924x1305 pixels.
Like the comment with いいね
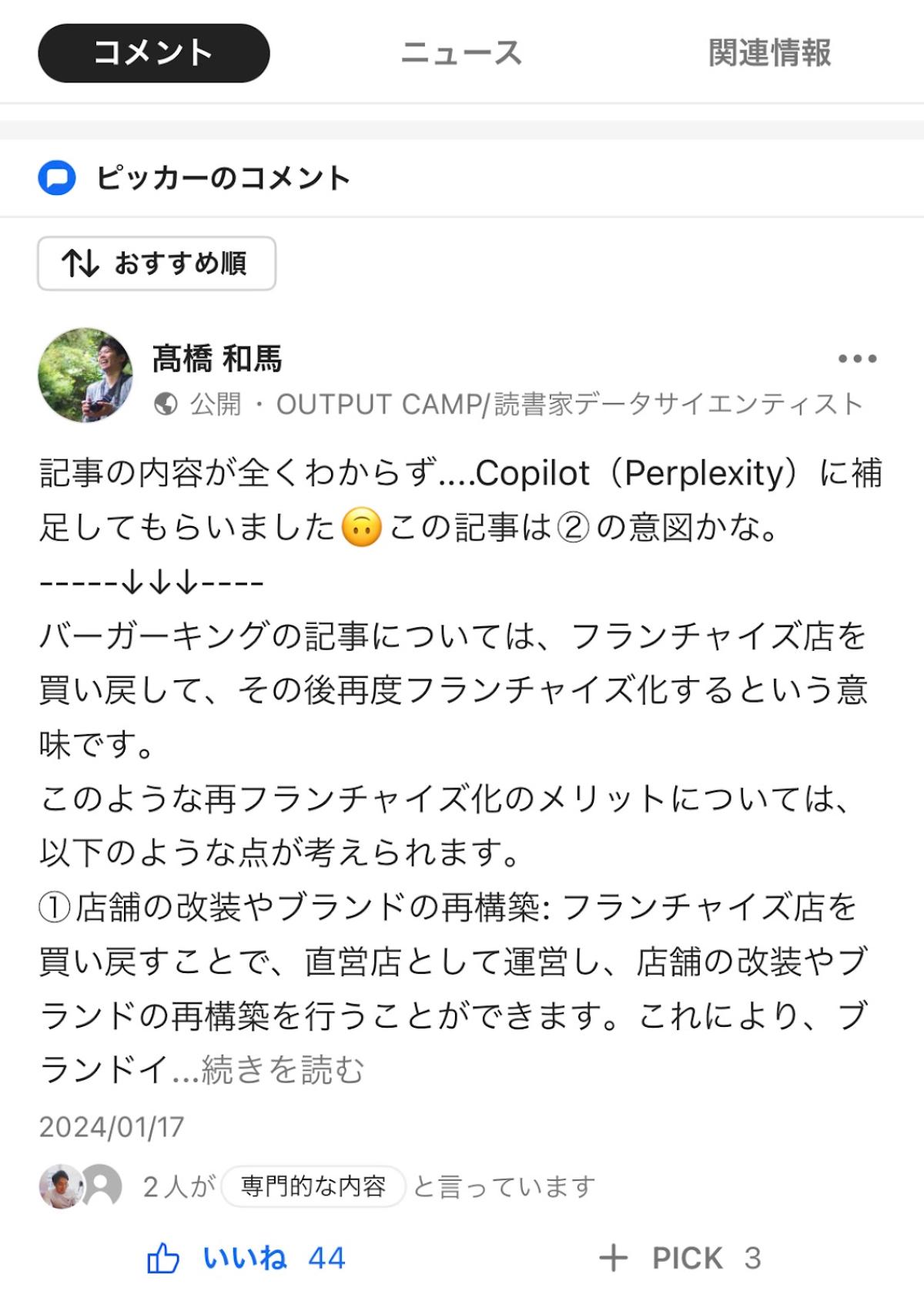245,1258
